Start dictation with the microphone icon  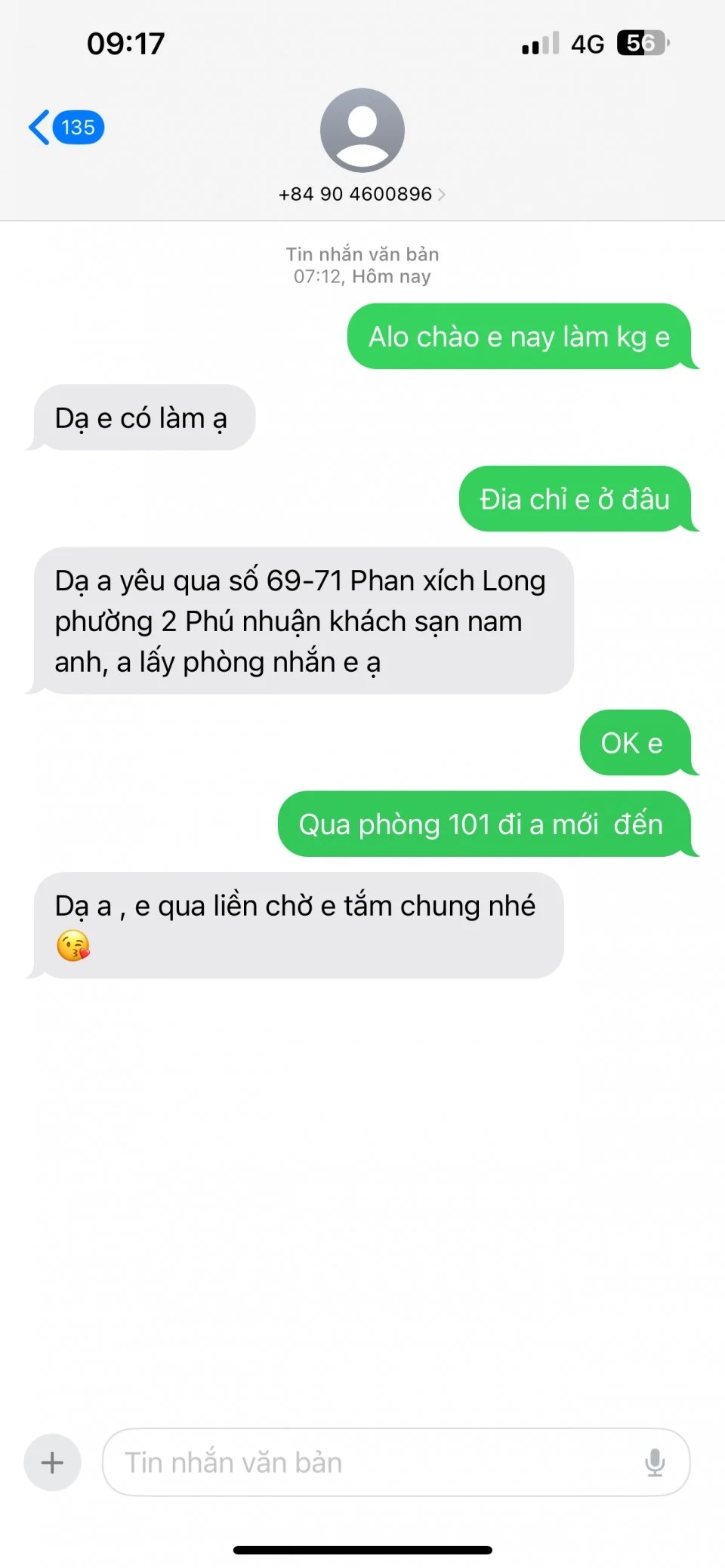pos(655,1462)
